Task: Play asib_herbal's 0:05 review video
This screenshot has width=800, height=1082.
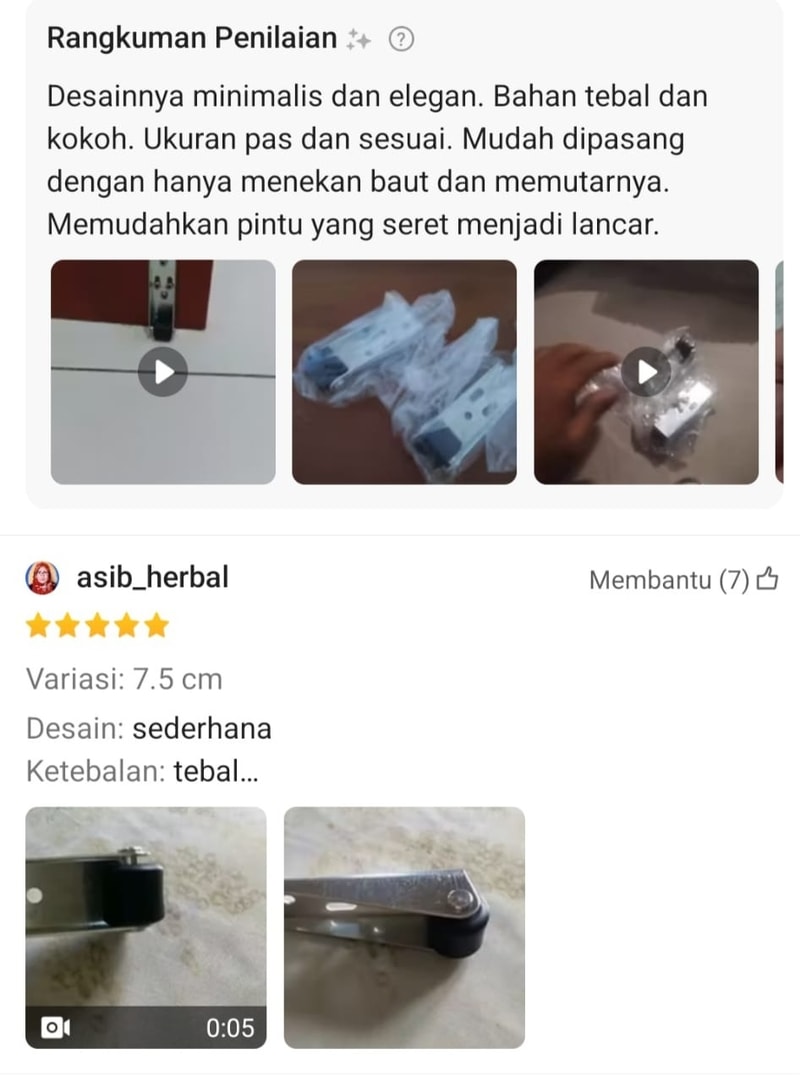Action: click(146, 927)
